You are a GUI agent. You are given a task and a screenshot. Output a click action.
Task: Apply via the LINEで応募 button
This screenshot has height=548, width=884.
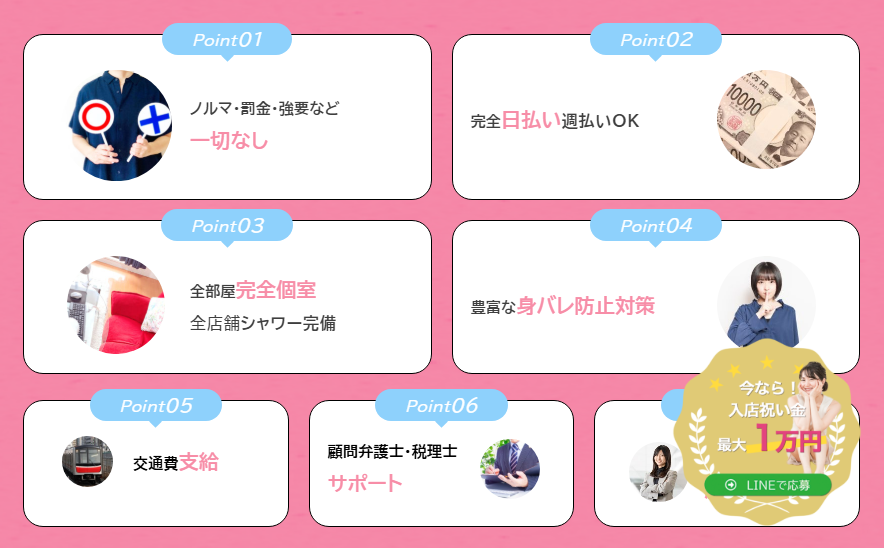click(x=768, y=485)
